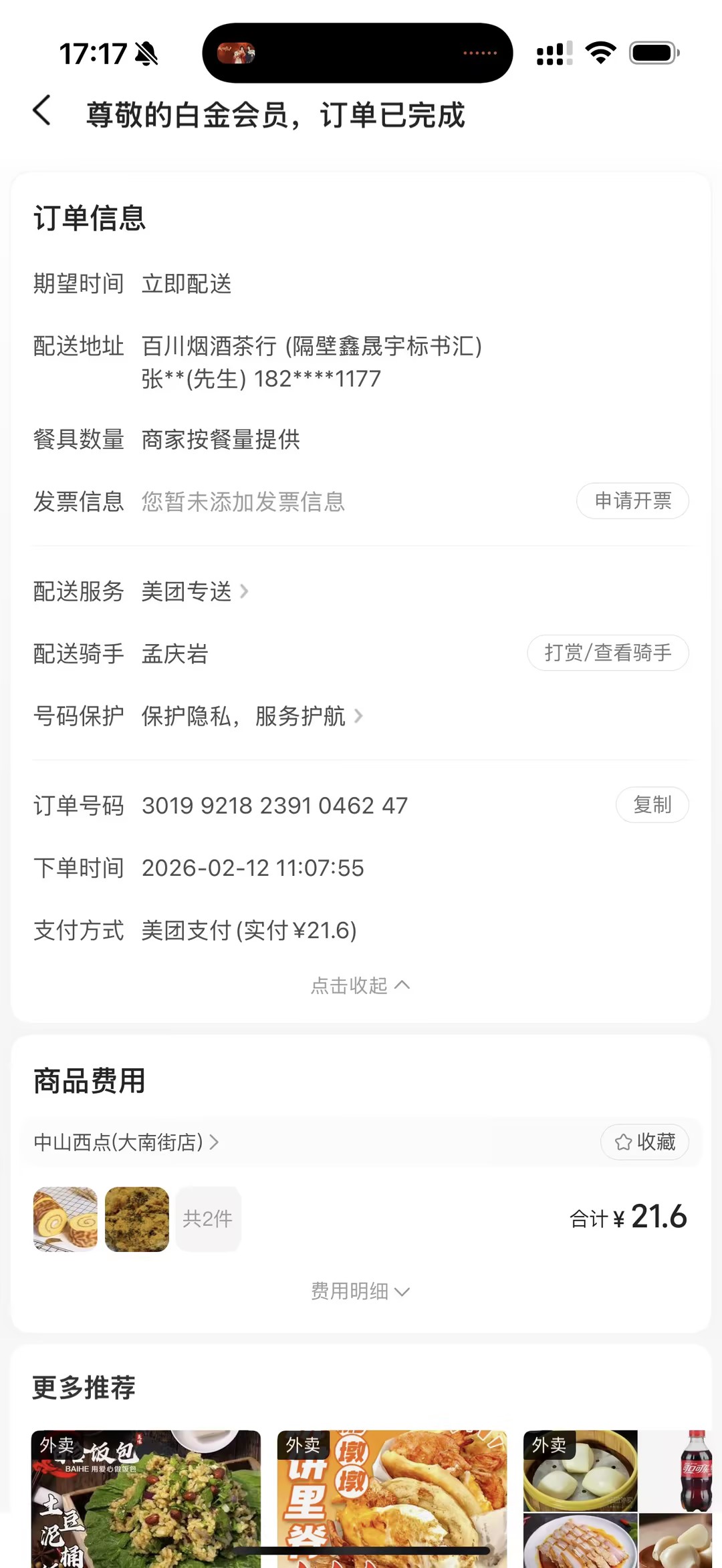Go back using the top-left arrow

point(41,111)
